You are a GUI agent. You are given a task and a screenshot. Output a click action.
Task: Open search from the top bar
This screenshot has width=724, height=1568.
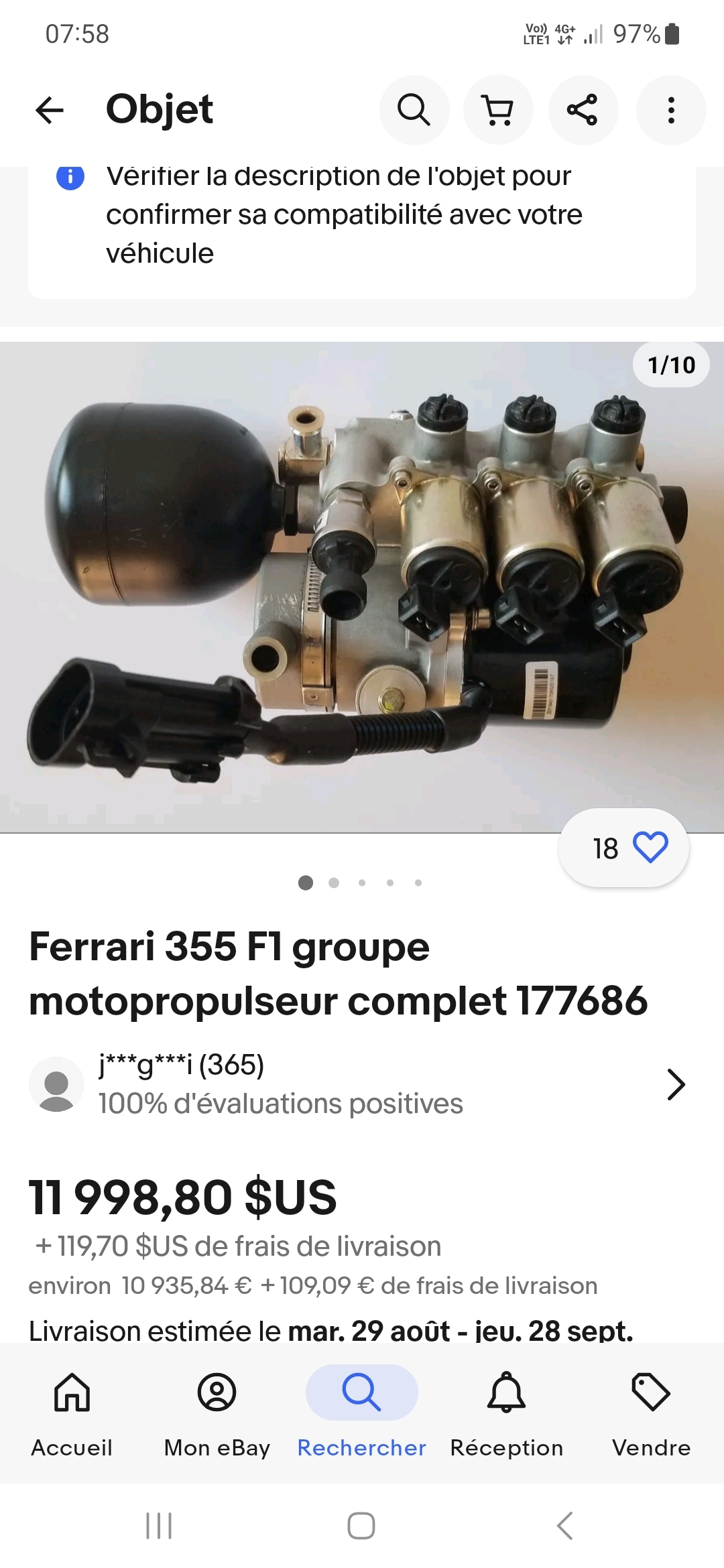click(x=414, y=110)
